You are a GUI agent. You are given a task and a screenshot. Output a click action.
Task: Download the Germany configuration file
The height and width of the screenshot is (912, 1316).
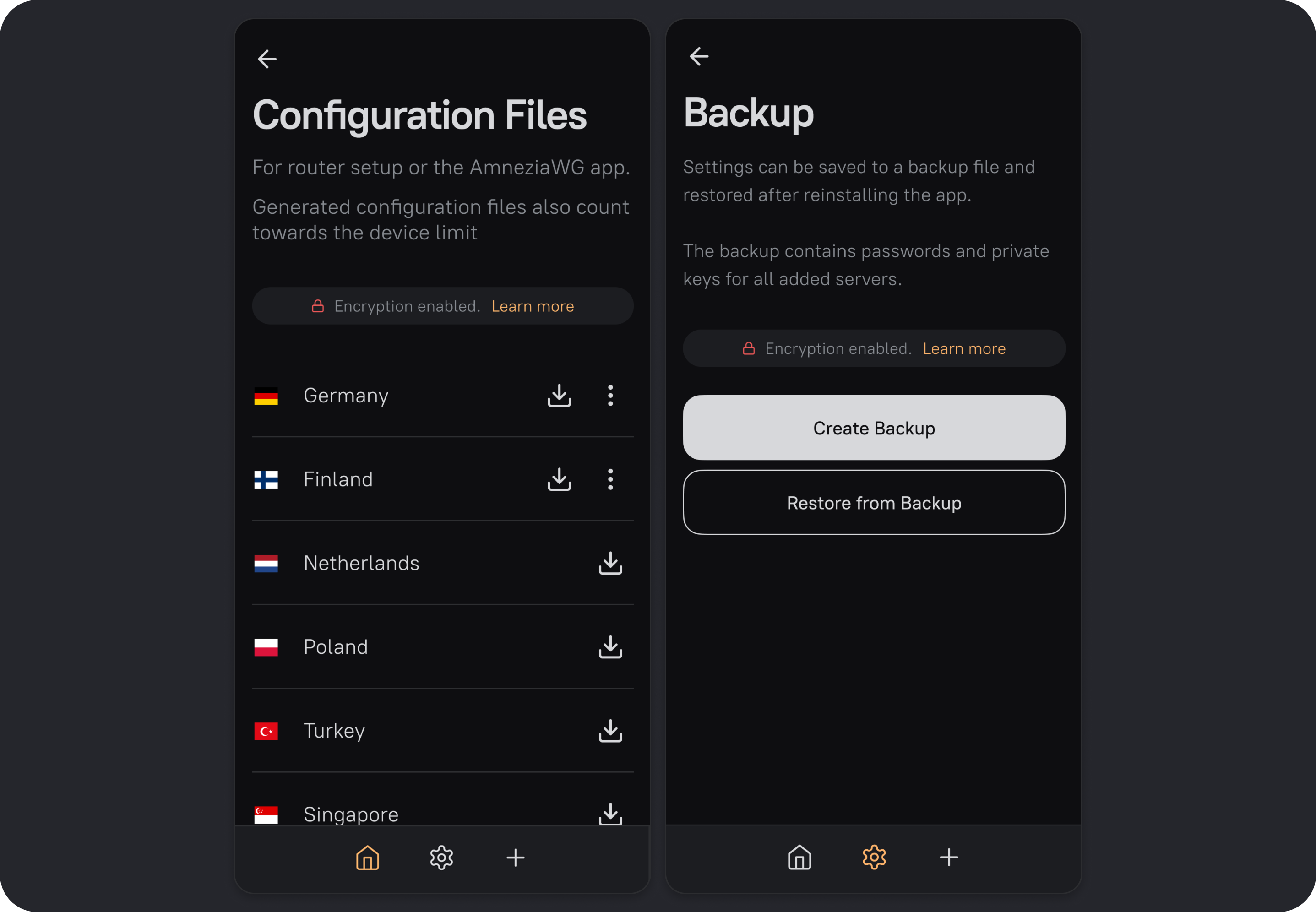[559, 396]
